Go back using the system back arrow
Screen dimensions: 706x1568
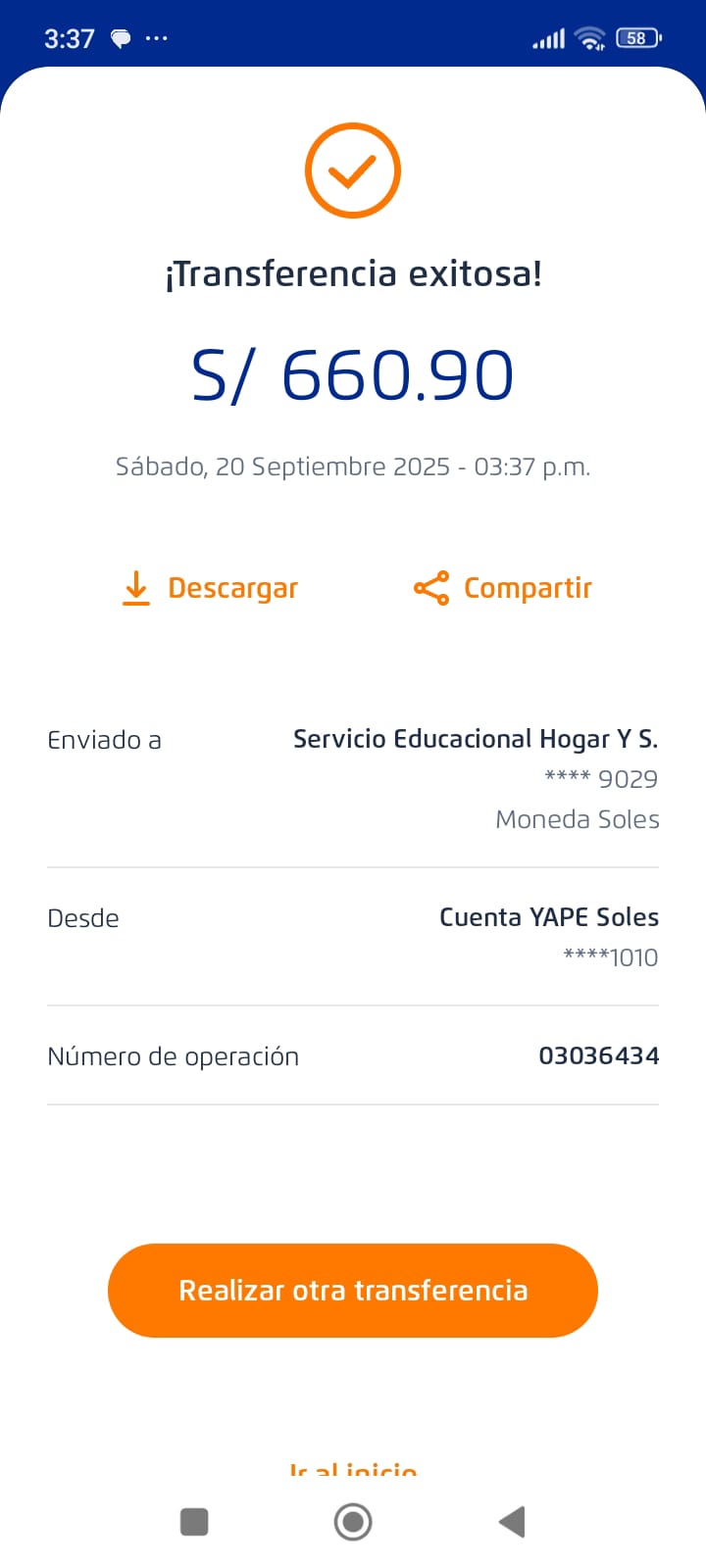coord(512,1522)
